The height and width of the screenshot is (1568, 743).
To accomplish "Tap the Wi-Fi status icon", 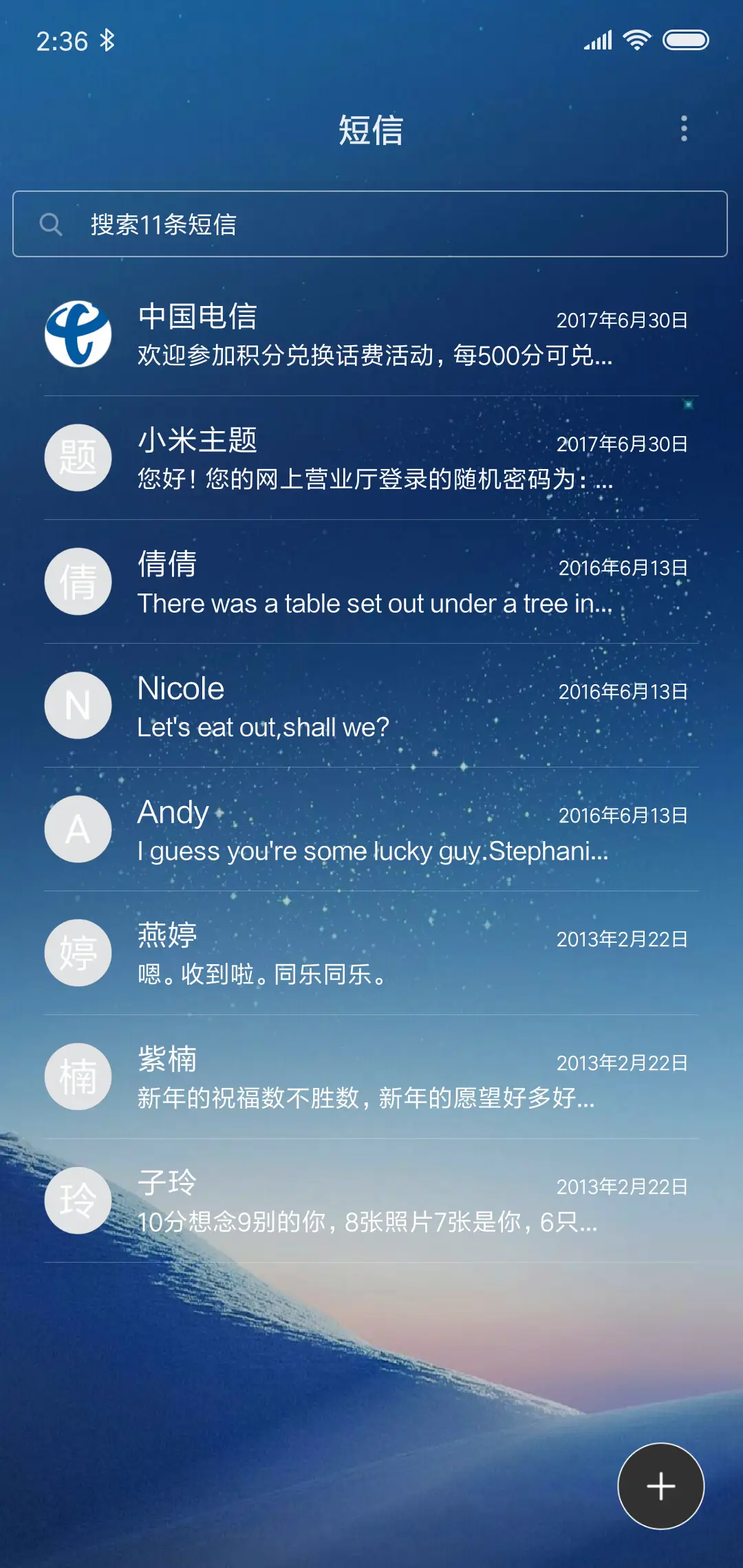I will pos(637,40).
